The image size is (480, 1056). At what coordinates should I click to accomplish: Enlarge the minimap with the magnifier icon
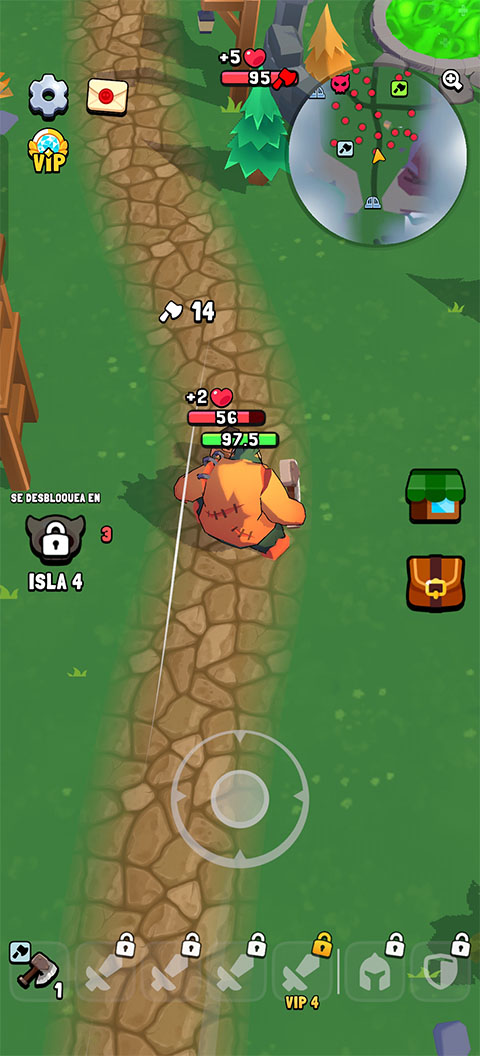452,81
